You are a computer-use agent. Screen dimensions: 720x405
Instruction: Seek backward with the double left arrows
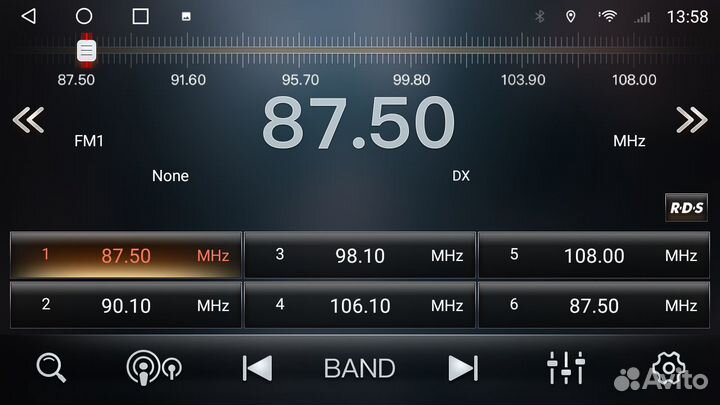(28, 121)
